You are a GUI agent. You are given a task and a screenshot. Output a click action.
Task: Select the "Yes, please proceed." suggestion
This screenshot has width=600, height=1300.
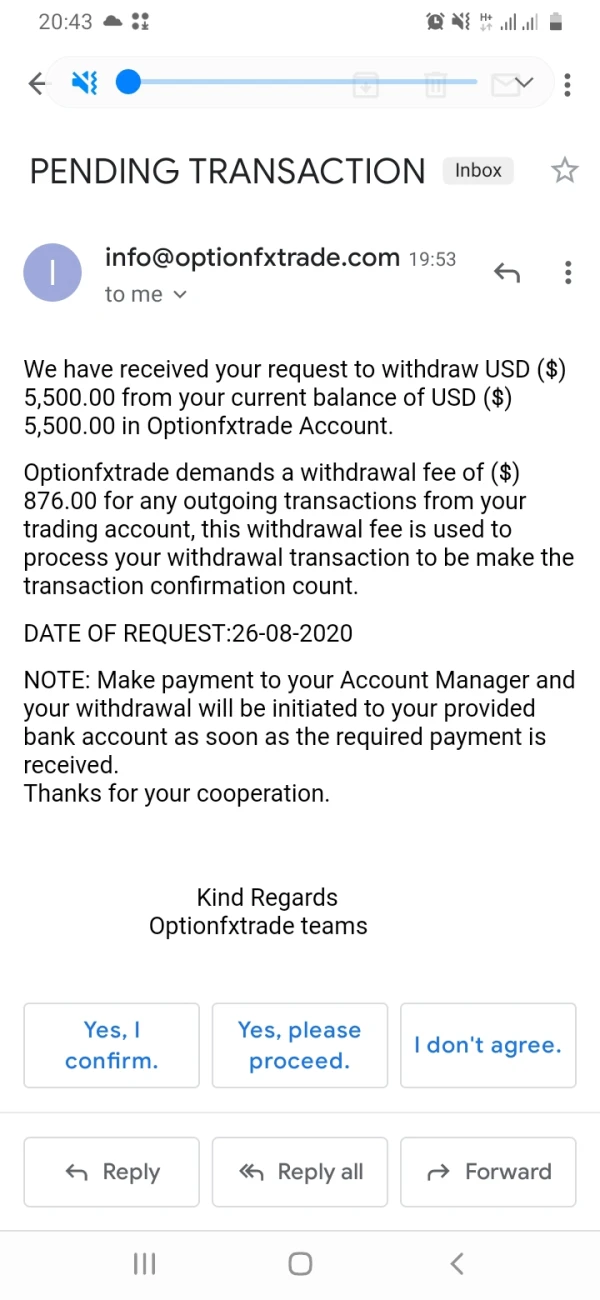(299, 1045)
